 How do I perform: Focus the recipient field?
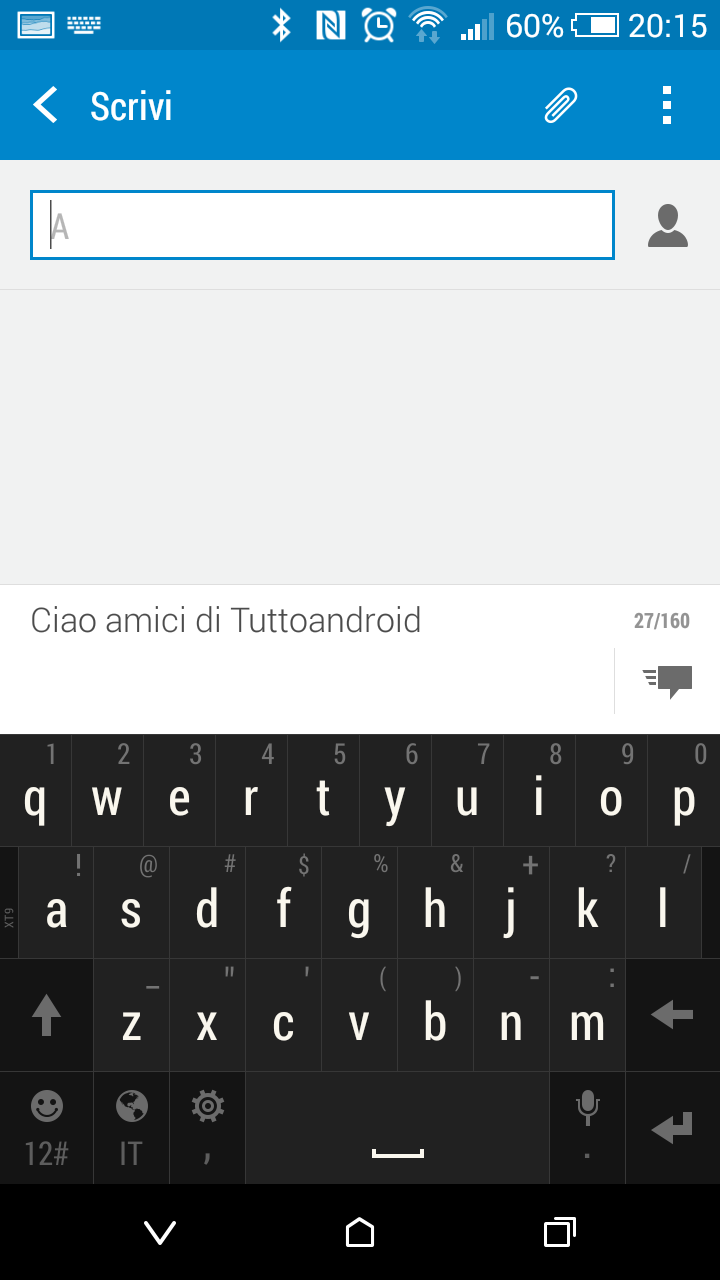(322, 225)
